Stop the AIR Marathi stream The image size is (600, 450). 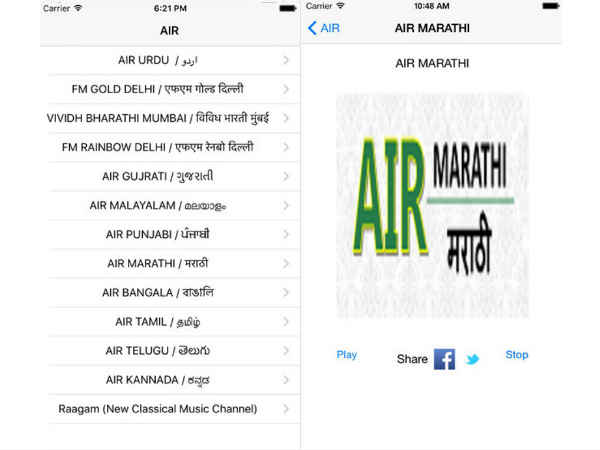point(516,355)
